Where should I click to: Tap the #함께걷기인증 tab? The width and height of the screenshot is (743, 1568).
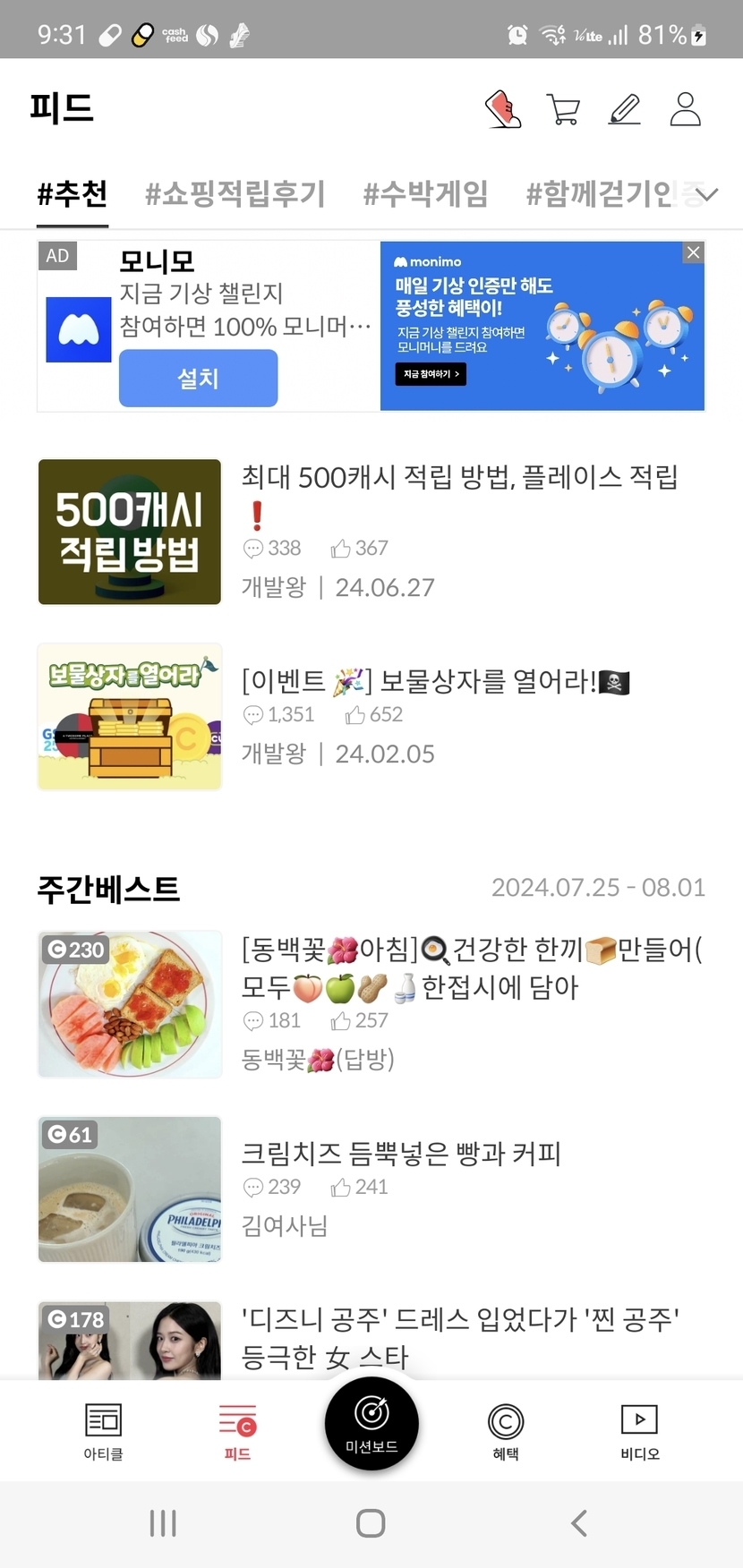click(600, 193)
